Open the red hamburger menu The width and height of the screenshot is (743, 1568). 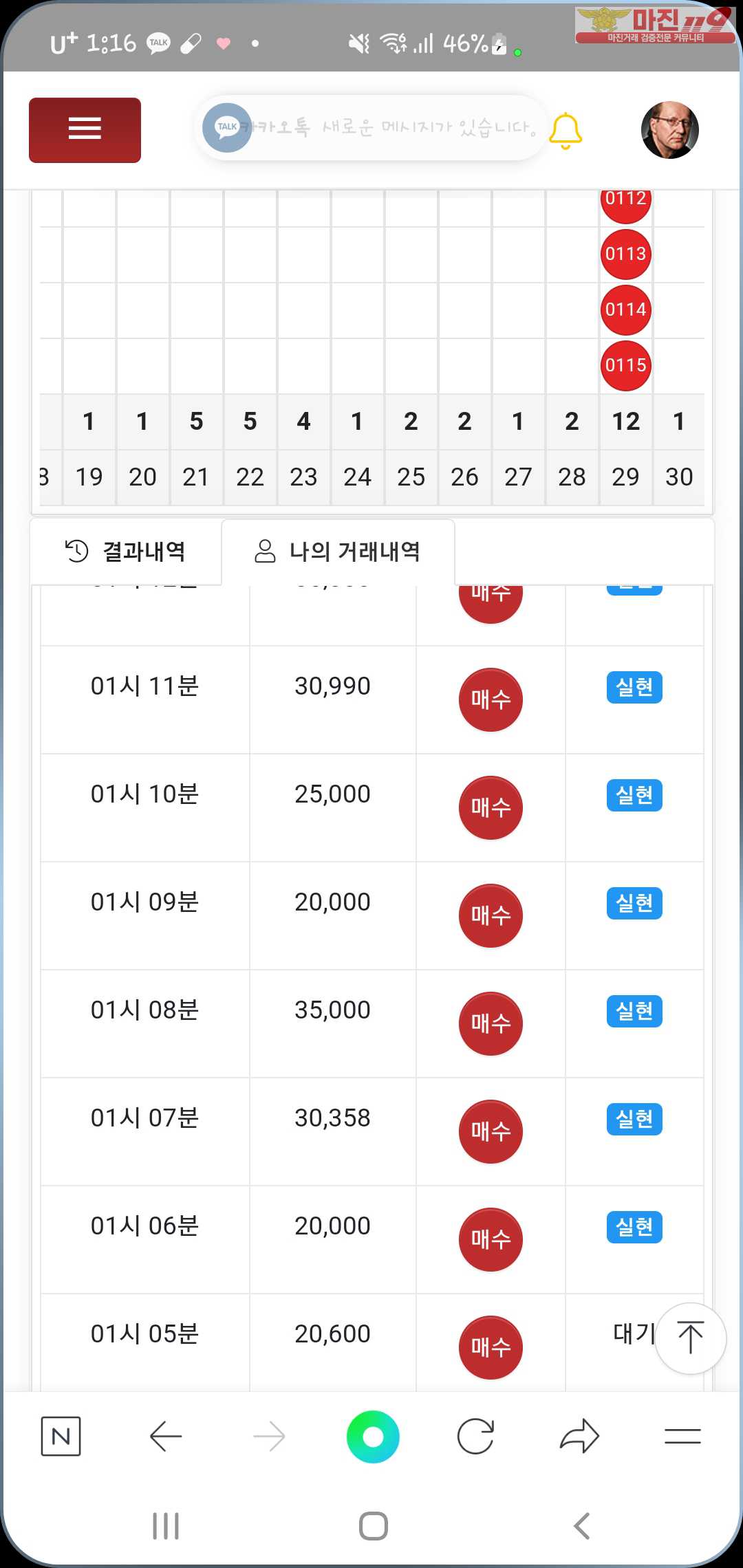coord(85,130)
